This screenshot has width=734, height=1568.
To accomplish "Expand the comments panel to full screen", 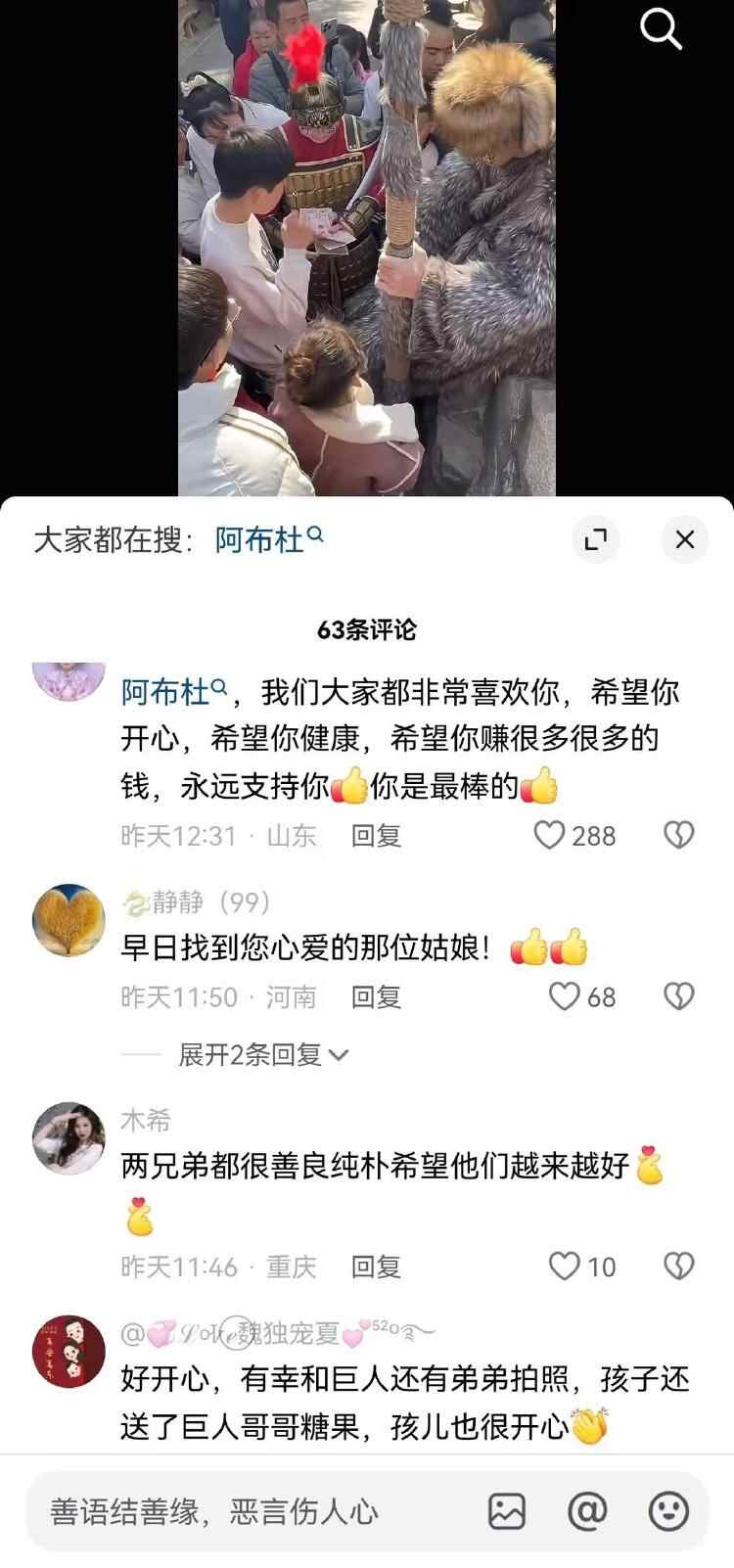I will pyautogui.click(x=595, y=539).
